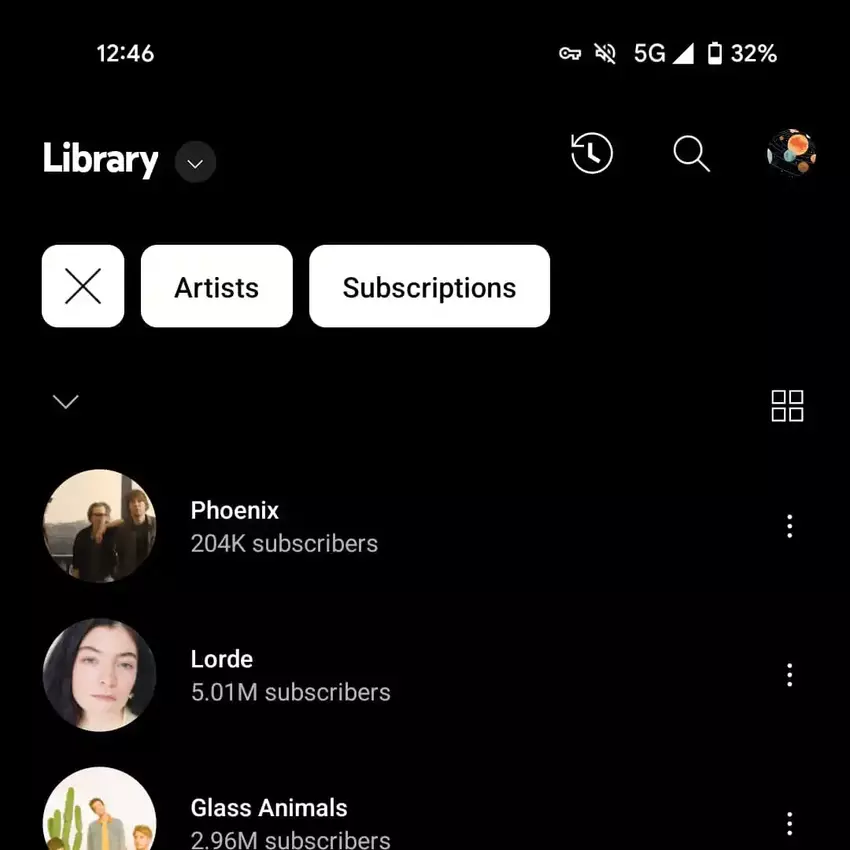Open the account profile picture

pos(791,154)
